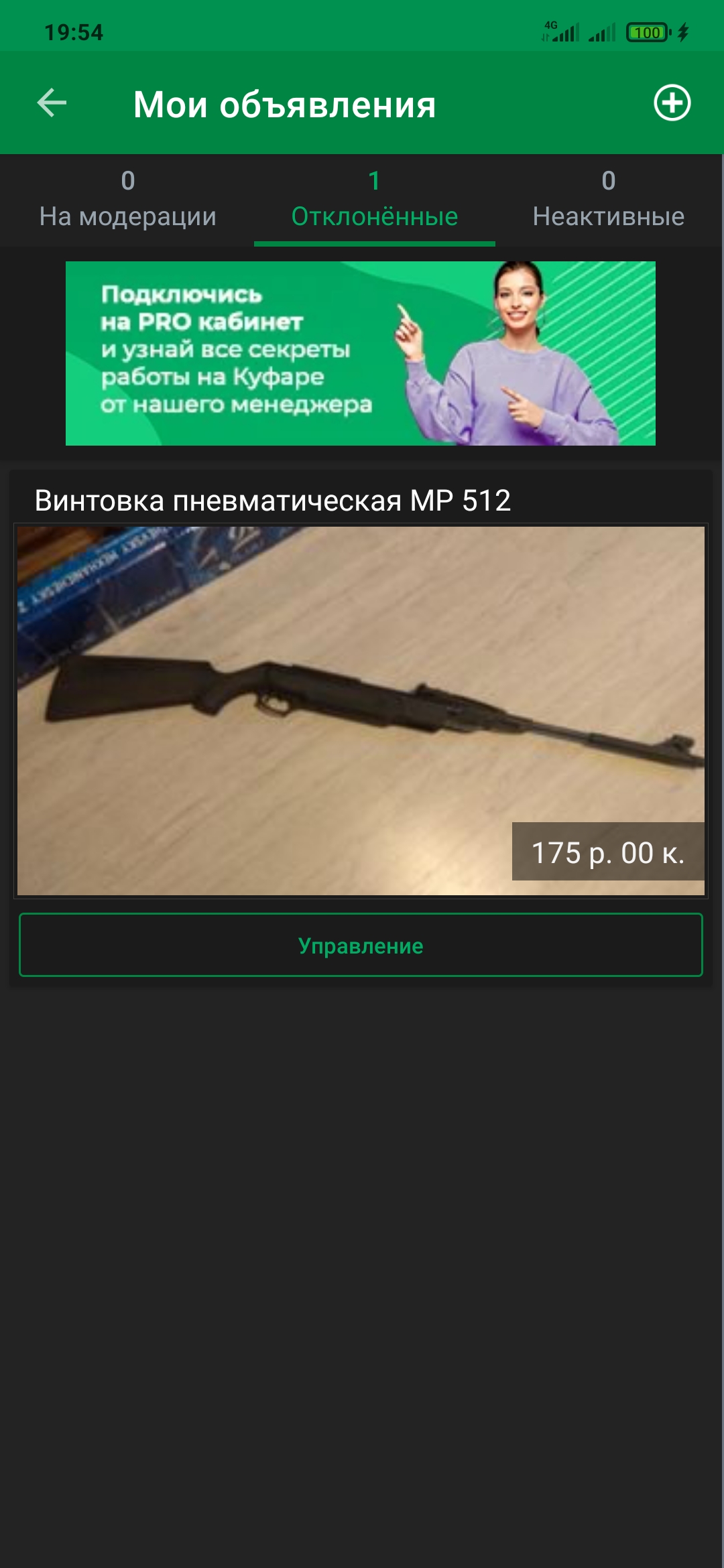Open the Неактивные tab
The height and width of the screenshot is (1568, 724).
(x=608, y=200)
